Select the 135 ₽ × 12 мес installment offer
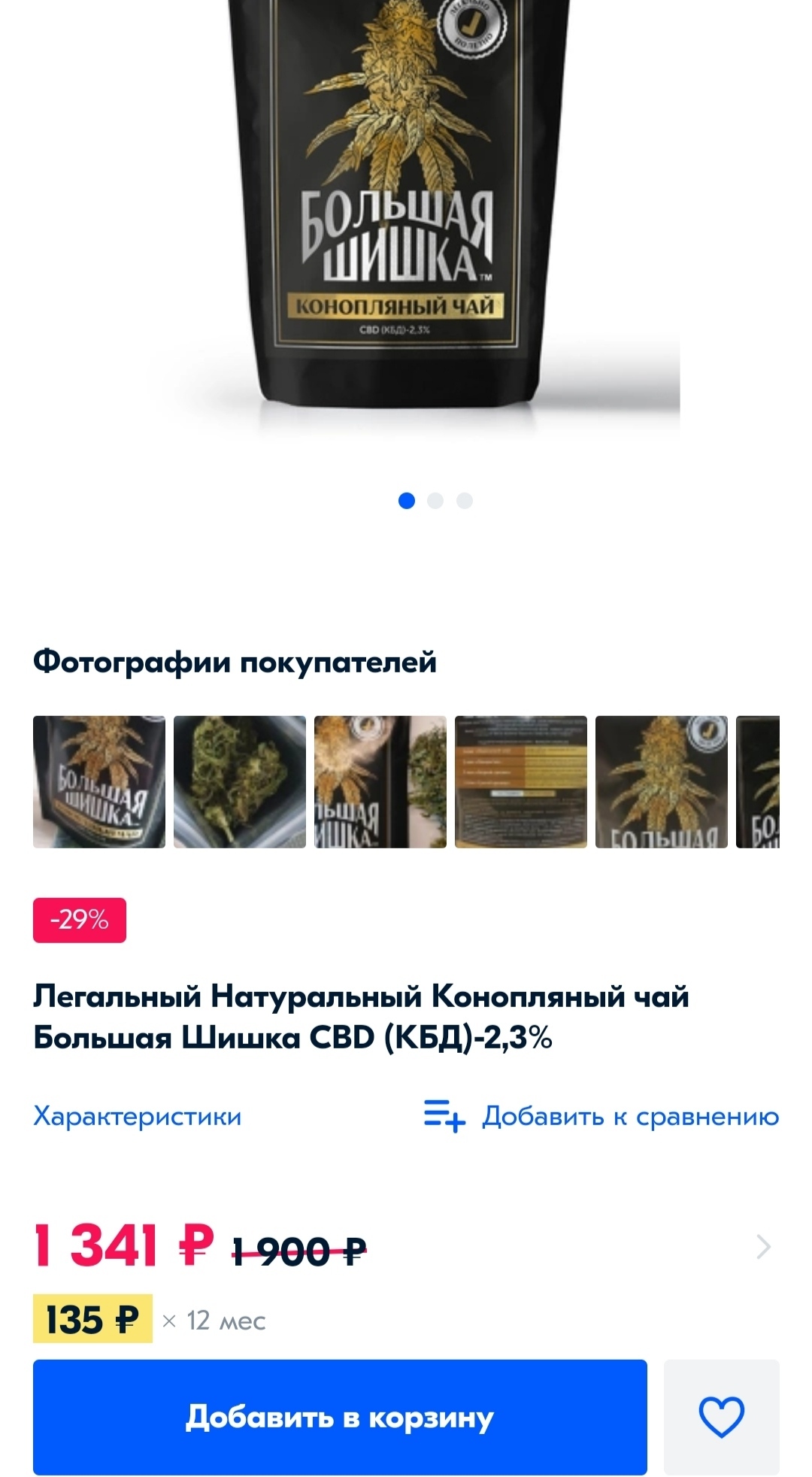 click(93, 1319)
